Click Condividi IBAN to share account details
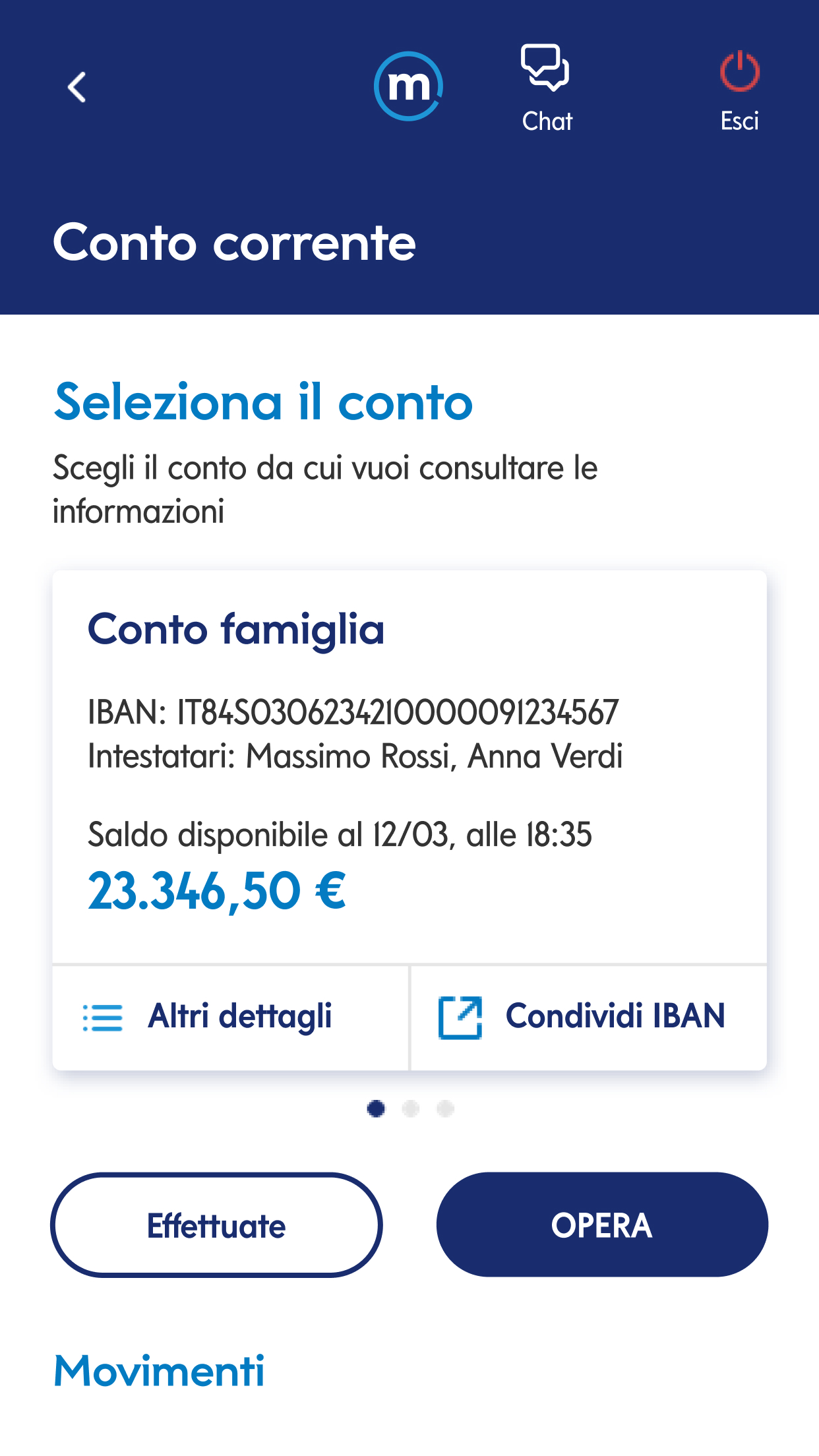Viewport: 819px width, 1456px height. (615, 1016)
